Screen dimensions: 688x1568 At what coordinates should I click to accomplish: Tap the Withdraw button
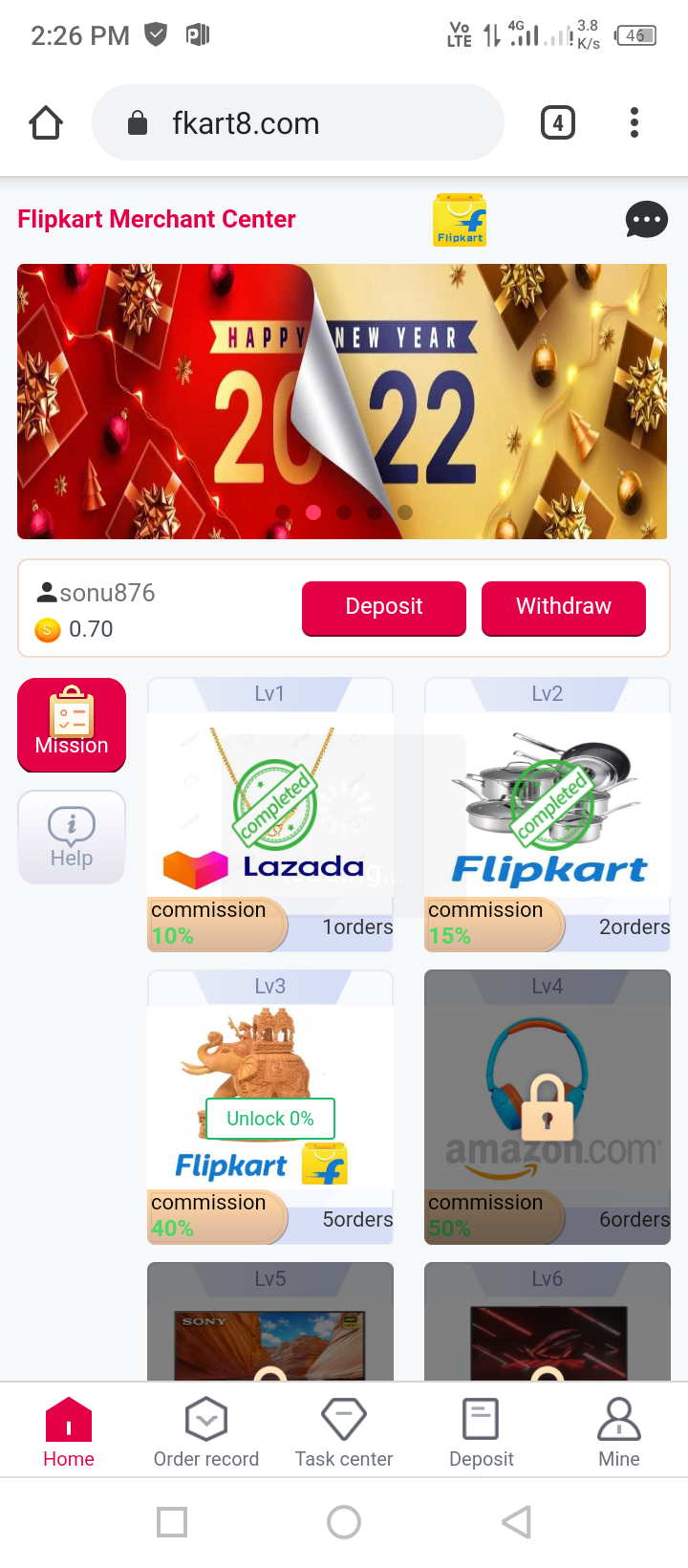(x=564, y=607)
